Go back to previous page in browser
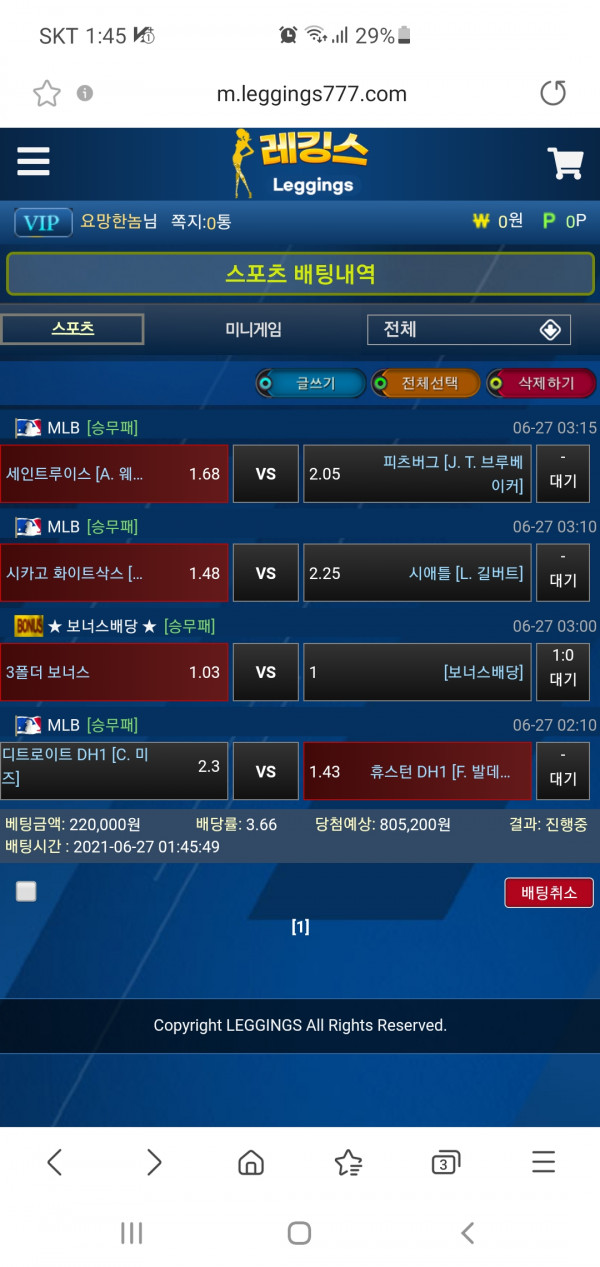The width and height of the screenshot is (600, 1267). pyautogui.click(x=55, y=1162)
